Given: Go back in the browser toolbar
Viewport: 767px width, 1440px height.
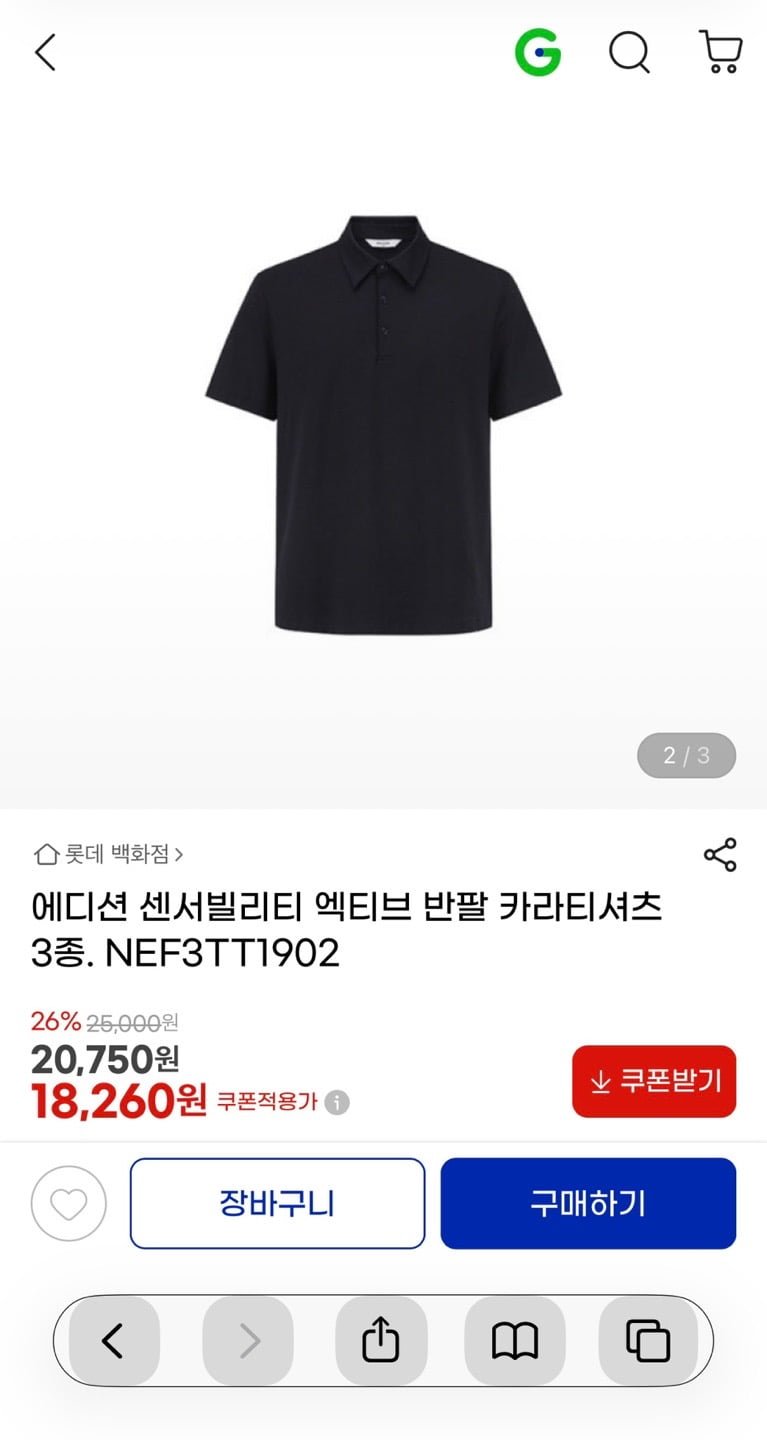Looking at the screenshot, I should (113, 1341).
